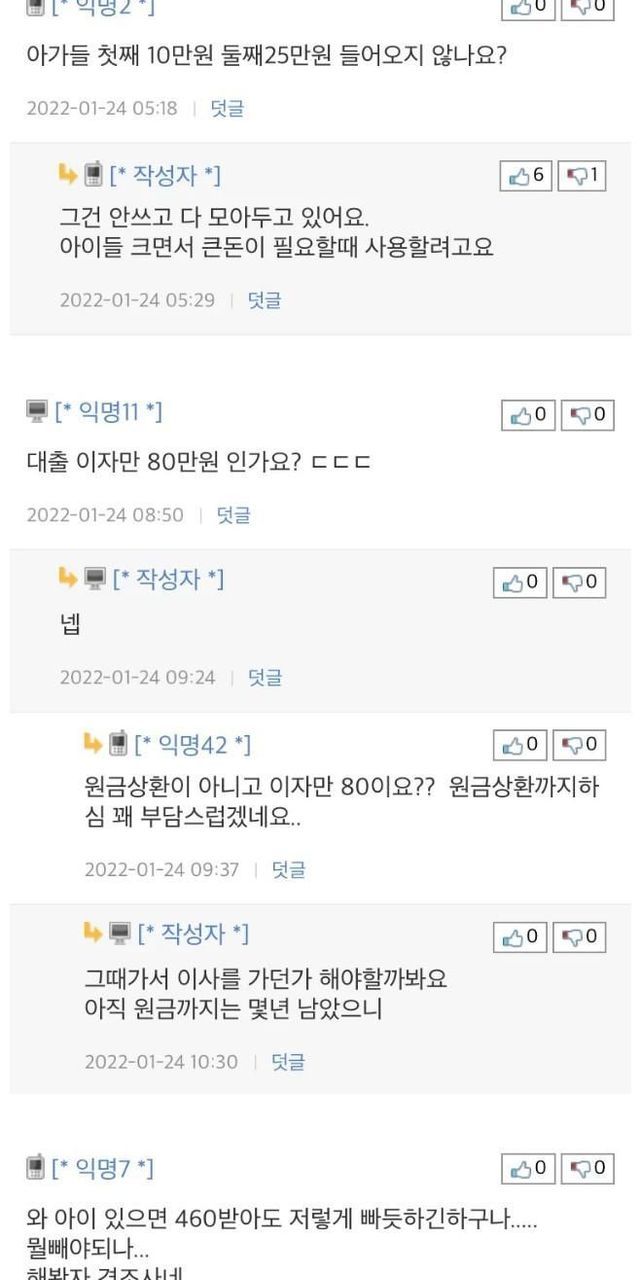
Task: Reply with 덧글 on 익명42's 09:37 comment
Action: [288, 869]
